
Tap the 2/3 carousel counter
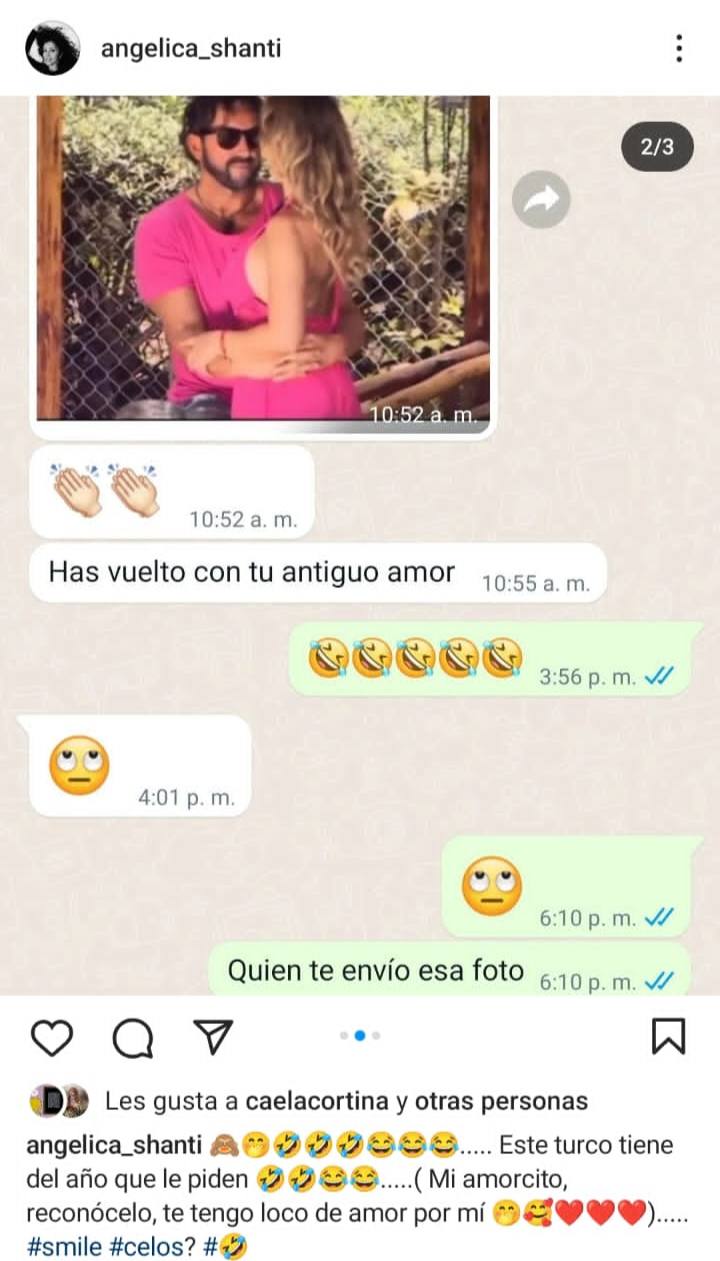coord(657,145)
